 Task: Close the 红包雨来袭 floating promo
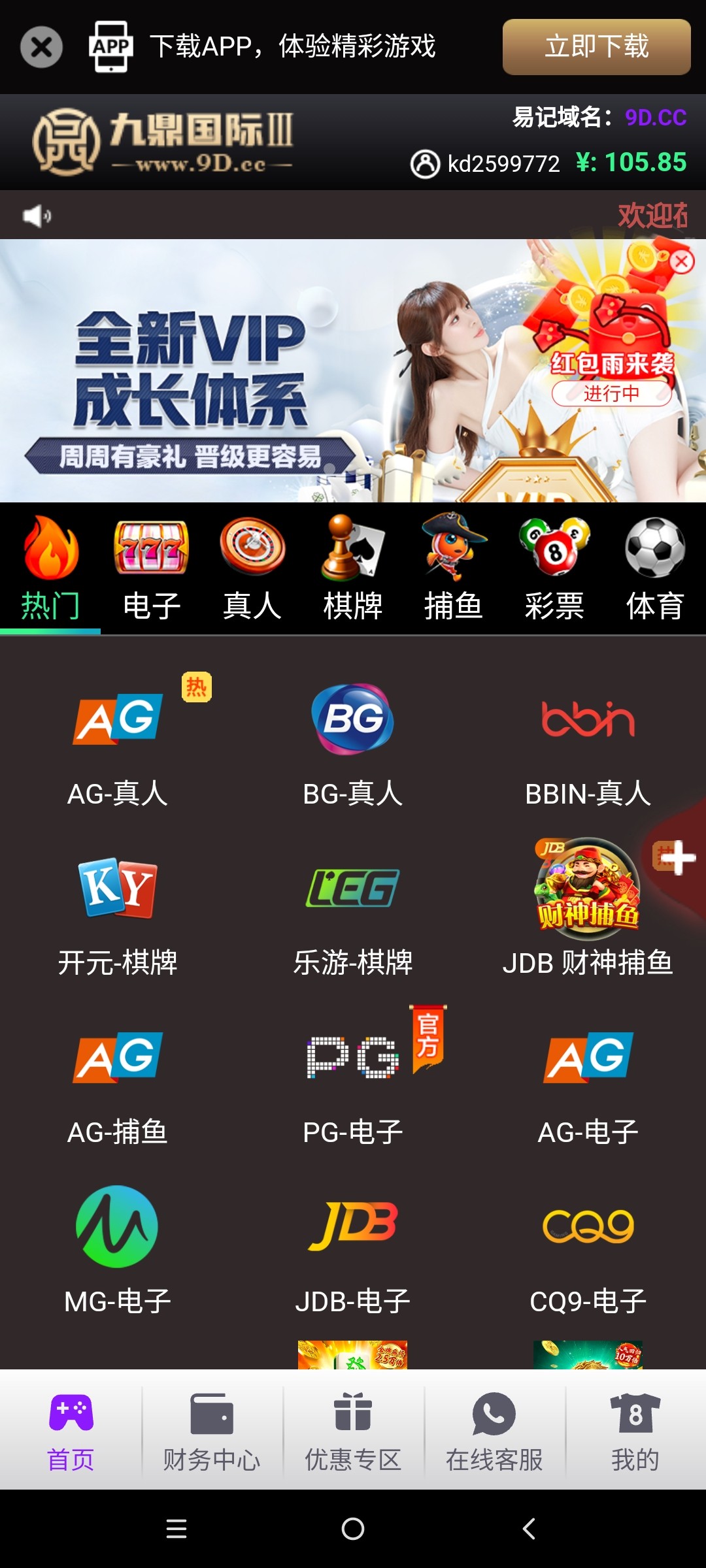(x=682, y=262)
